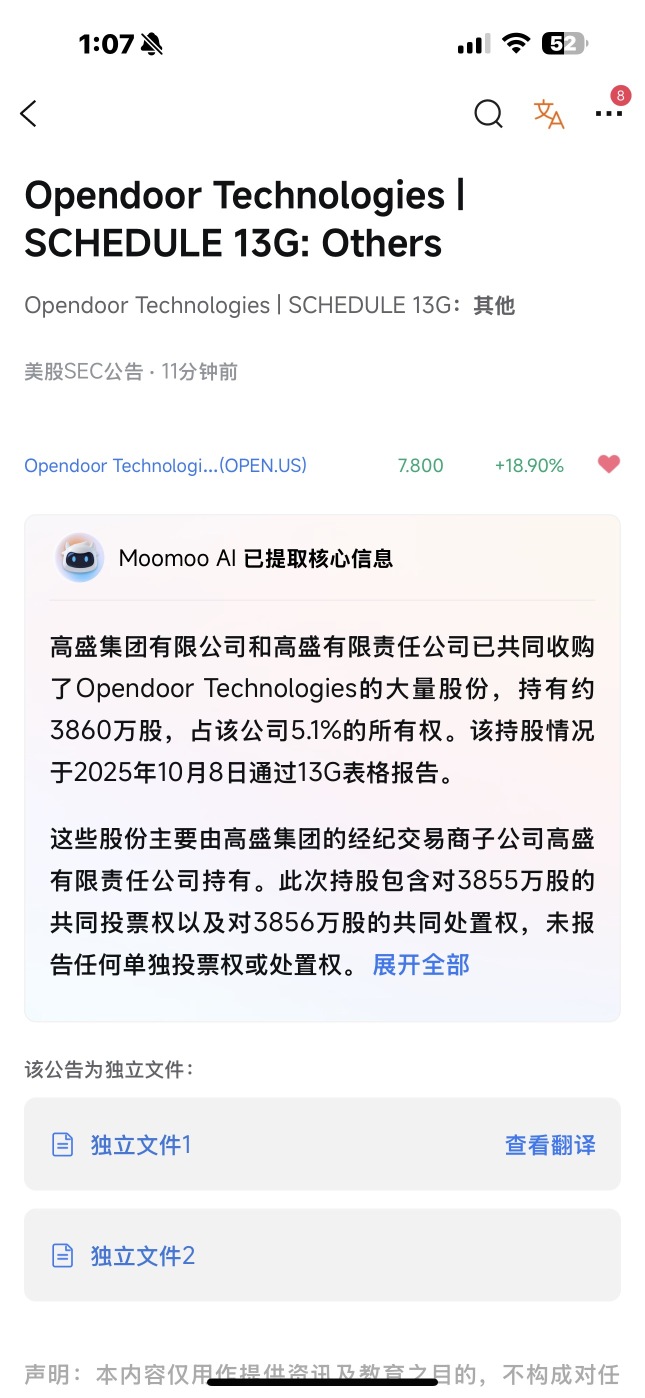Open 独立文件2 document

click(322, 1255)
